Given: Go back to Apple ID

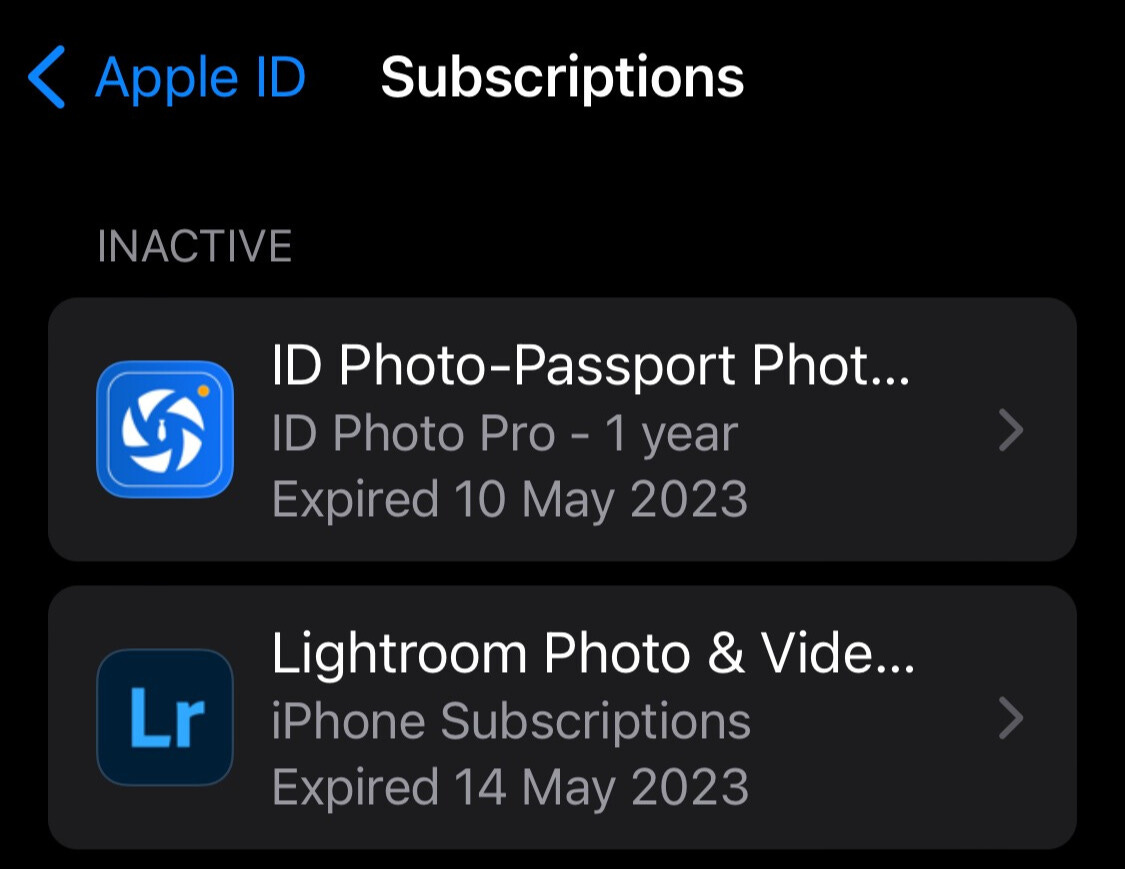Looking at the screenshot, I should (167, 77).
